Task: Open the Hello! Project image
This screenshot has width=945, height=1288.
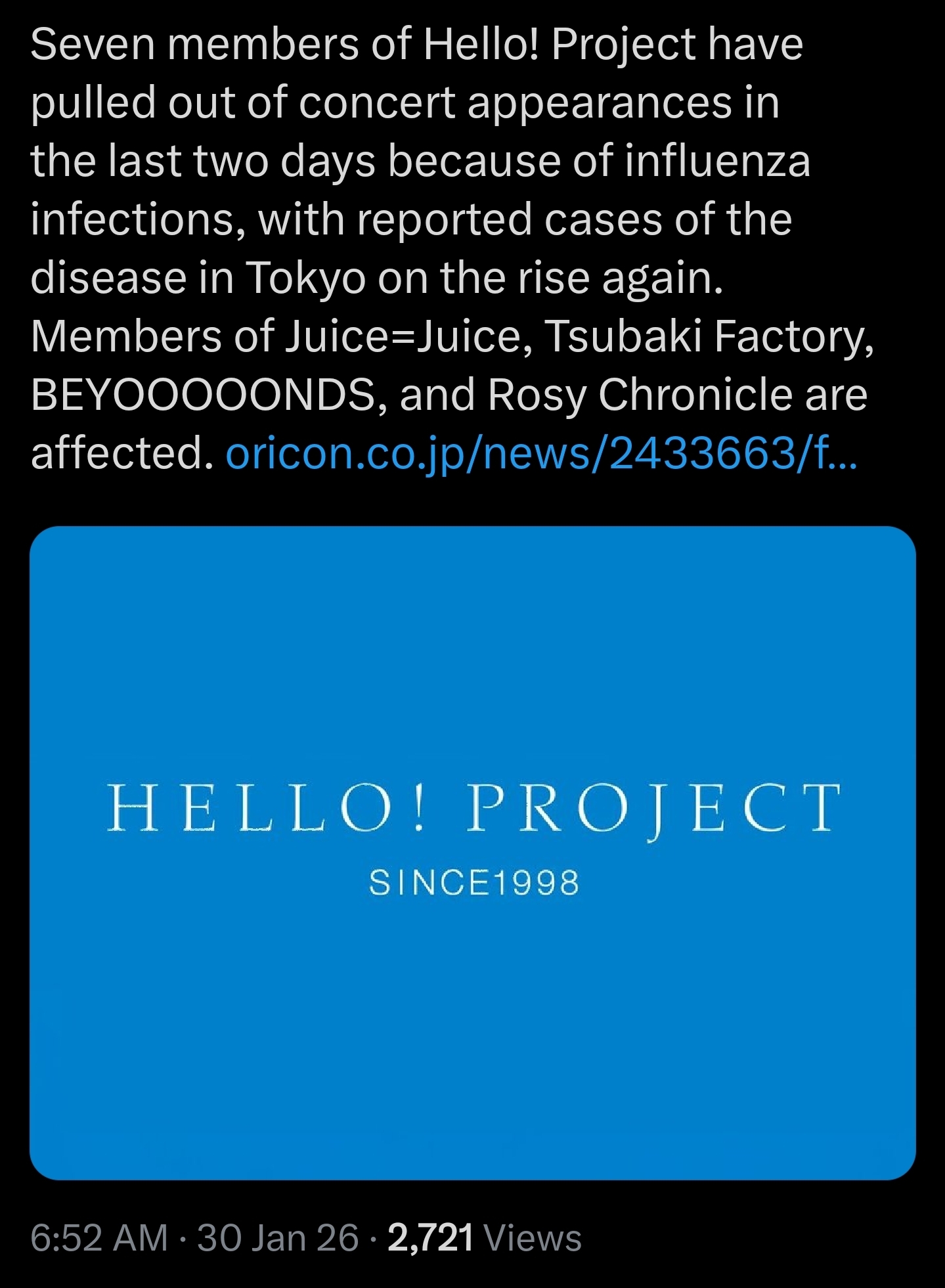Action: (x=472, y=853)
